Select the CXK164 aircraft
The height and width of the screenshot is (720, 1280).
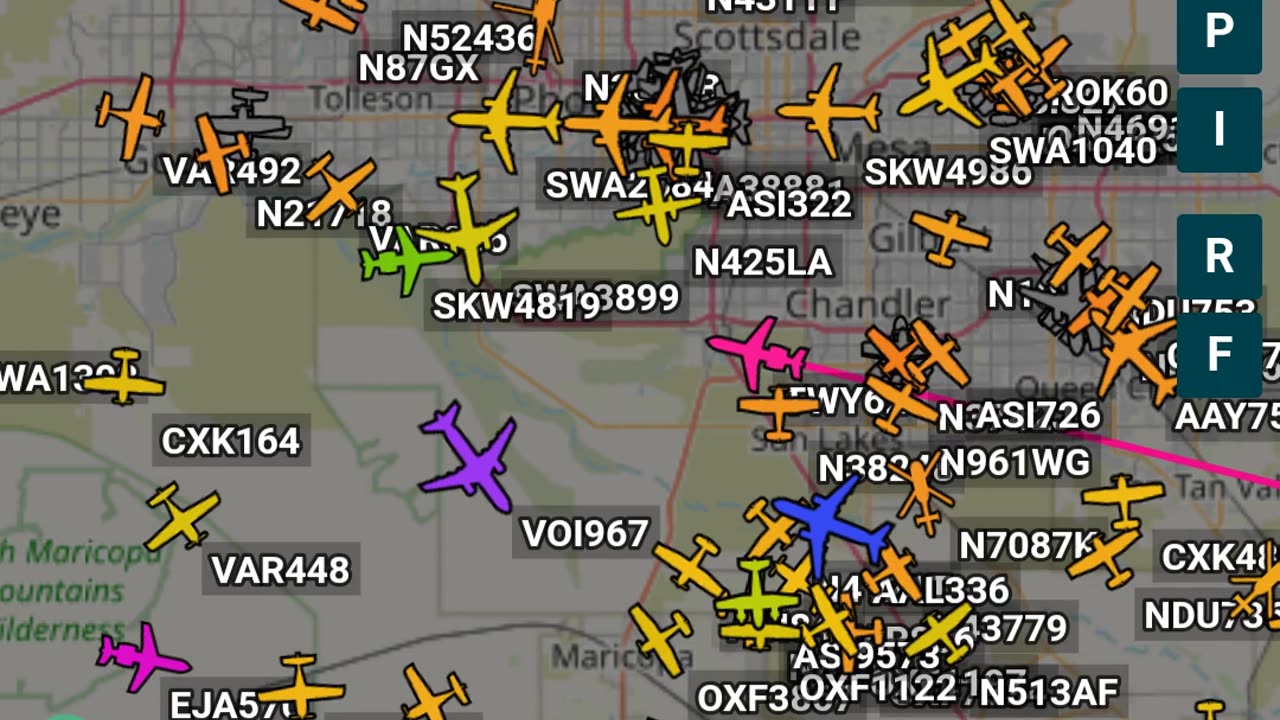(124, 377)
